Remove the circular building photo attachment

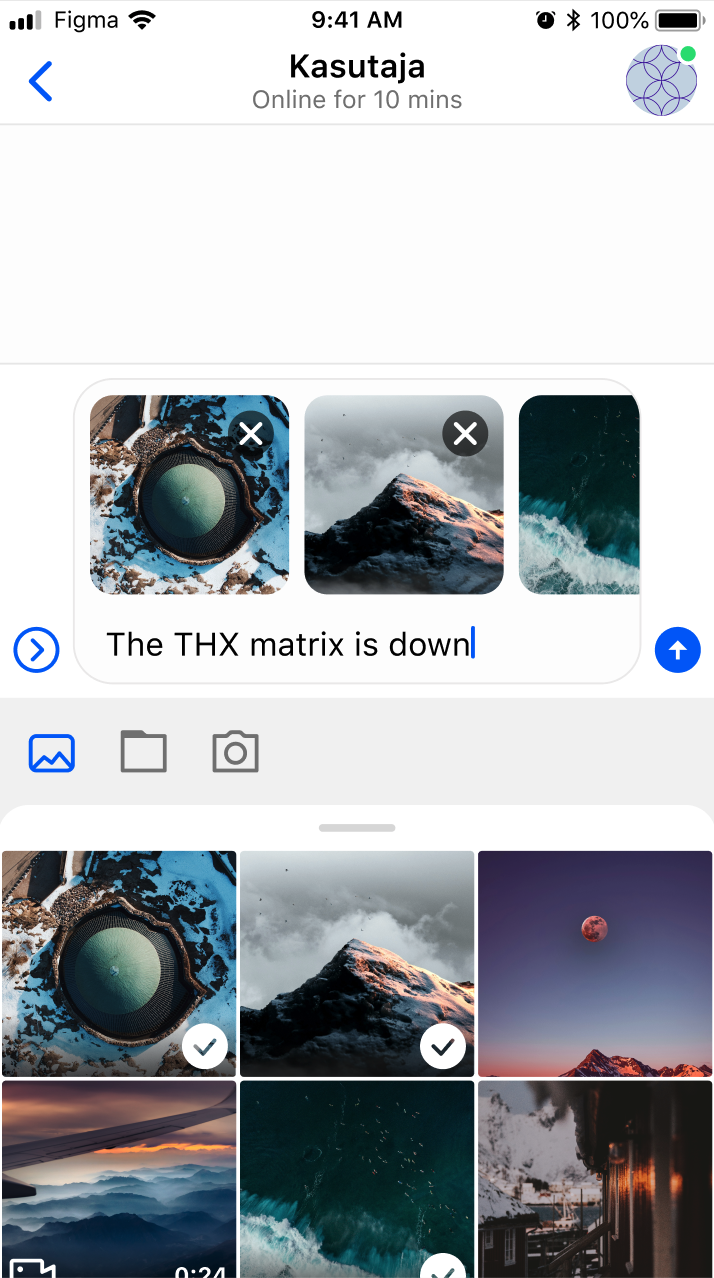[x=251, y=434]
